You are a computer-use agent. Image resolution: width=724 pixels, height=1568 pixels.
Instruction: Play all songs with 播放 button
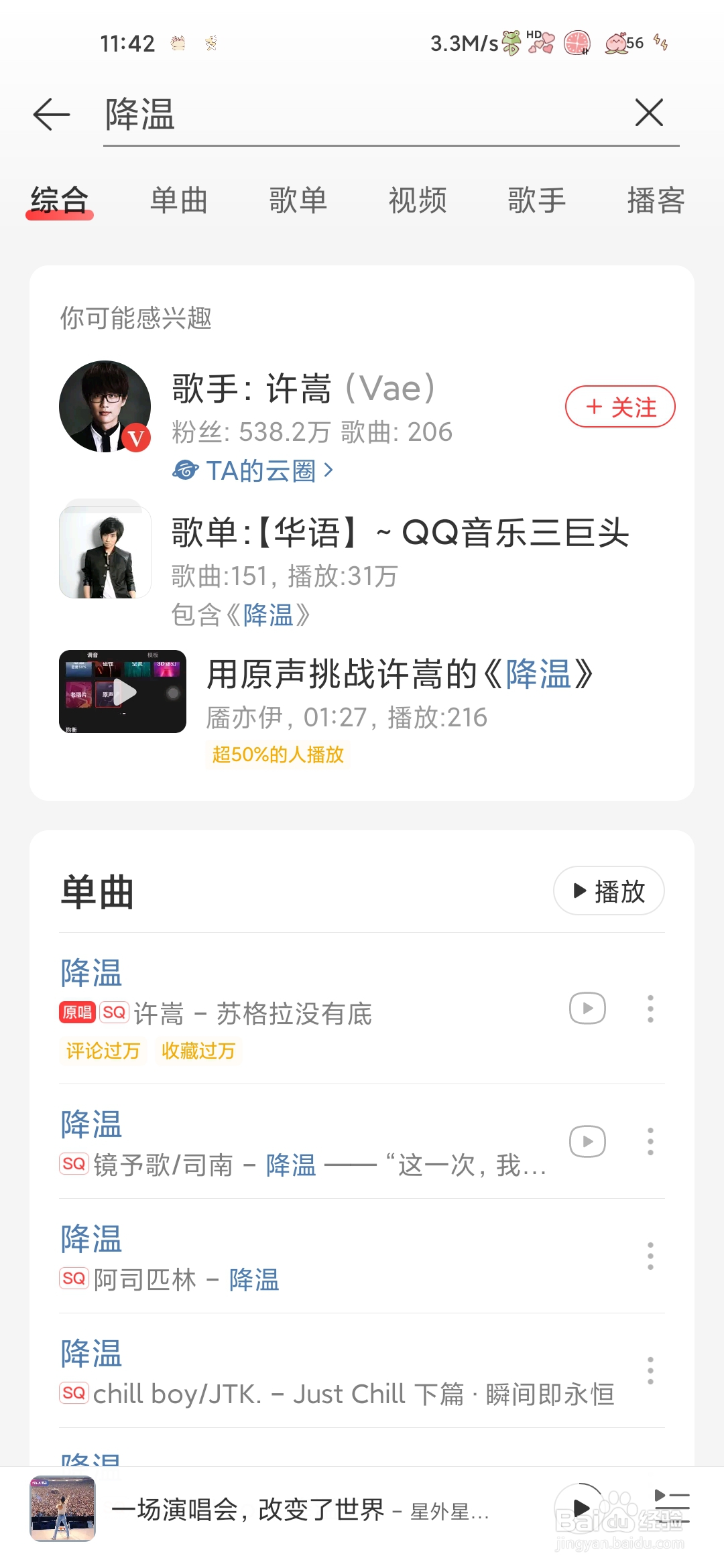click(609, 891)
